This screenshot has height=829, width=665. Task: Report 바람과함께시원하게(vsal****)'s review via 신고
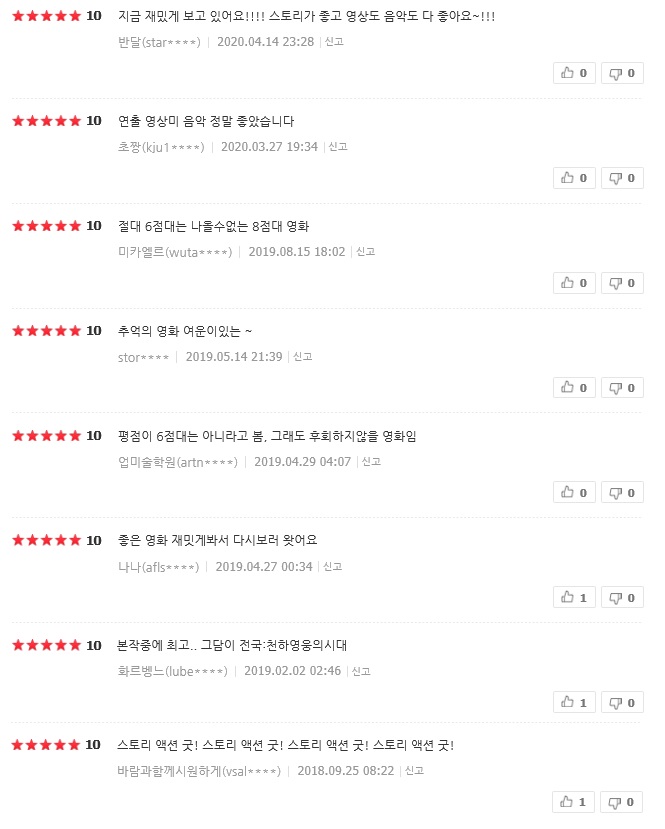[x=413, y=771]
